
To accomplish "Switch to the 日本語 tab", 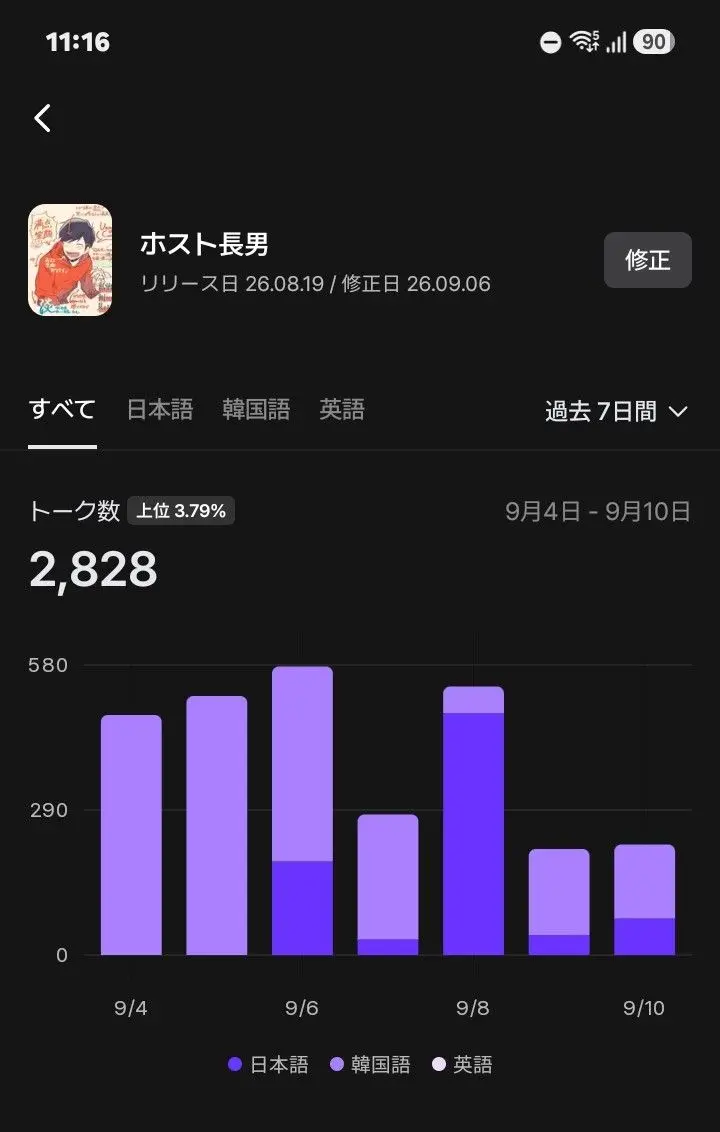I will [160, 410].
